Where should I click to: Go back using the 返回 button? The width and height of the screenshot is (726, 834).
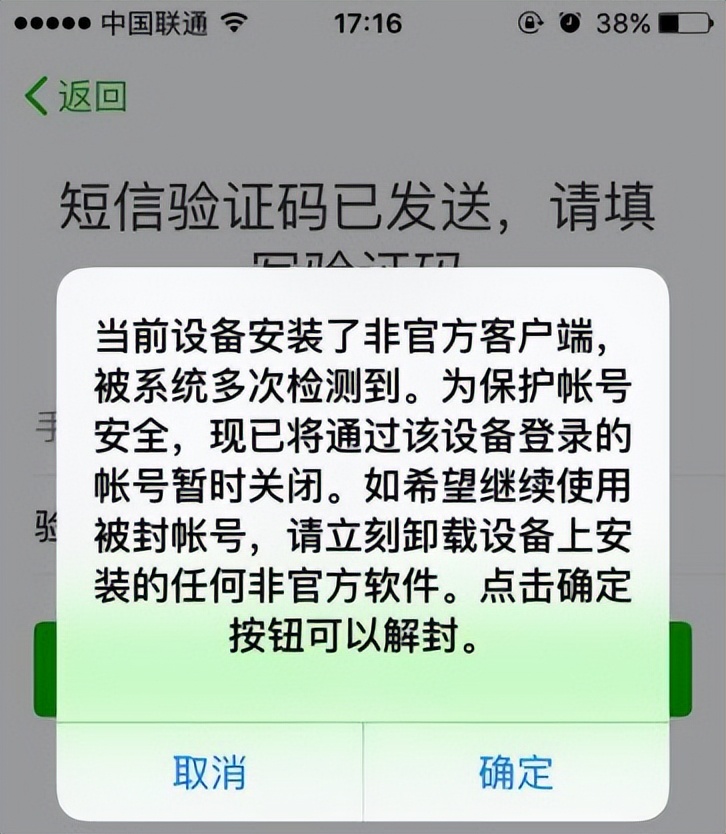[76, 97]
